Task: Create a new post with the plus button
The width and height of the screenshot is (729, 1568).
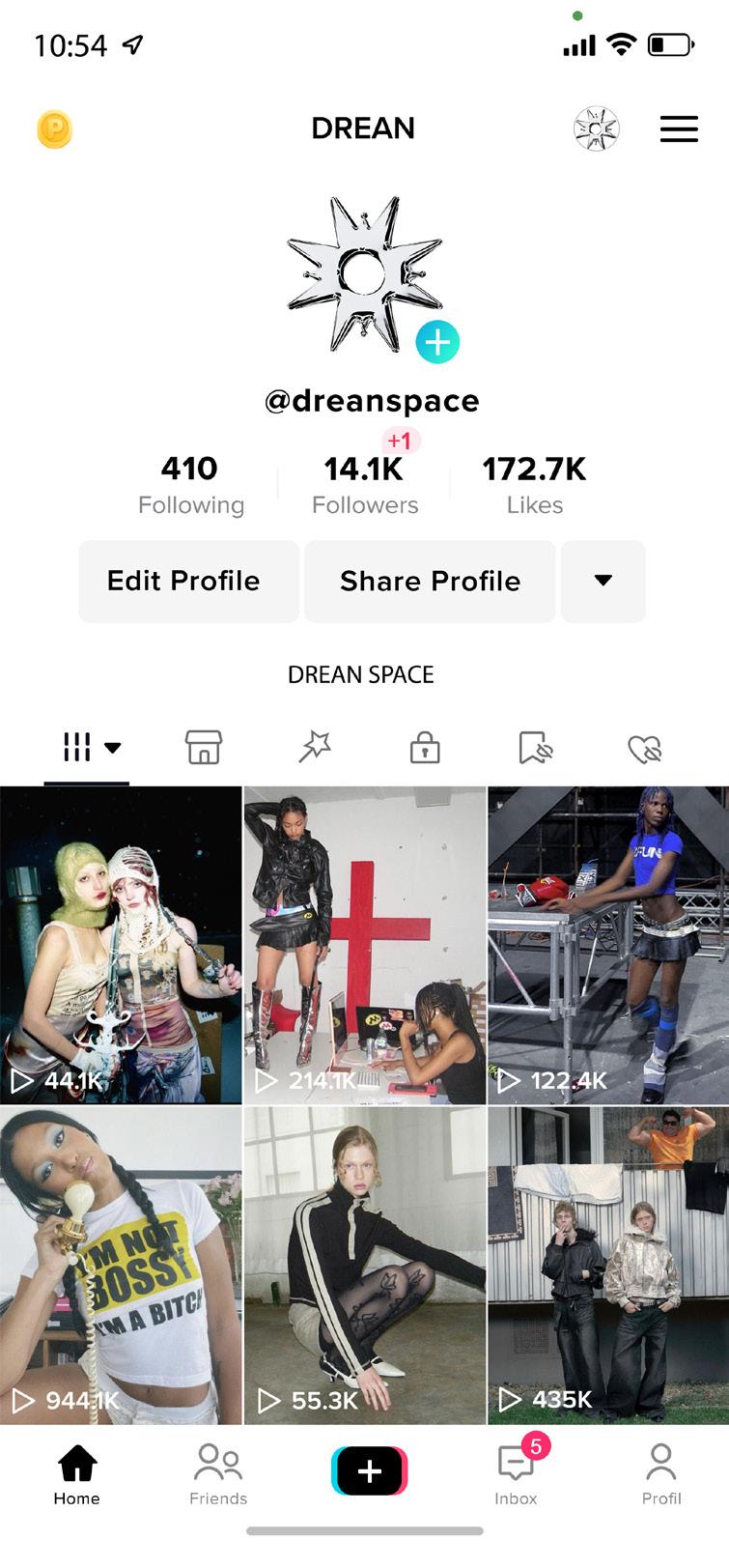Action: coord(369,1470)
